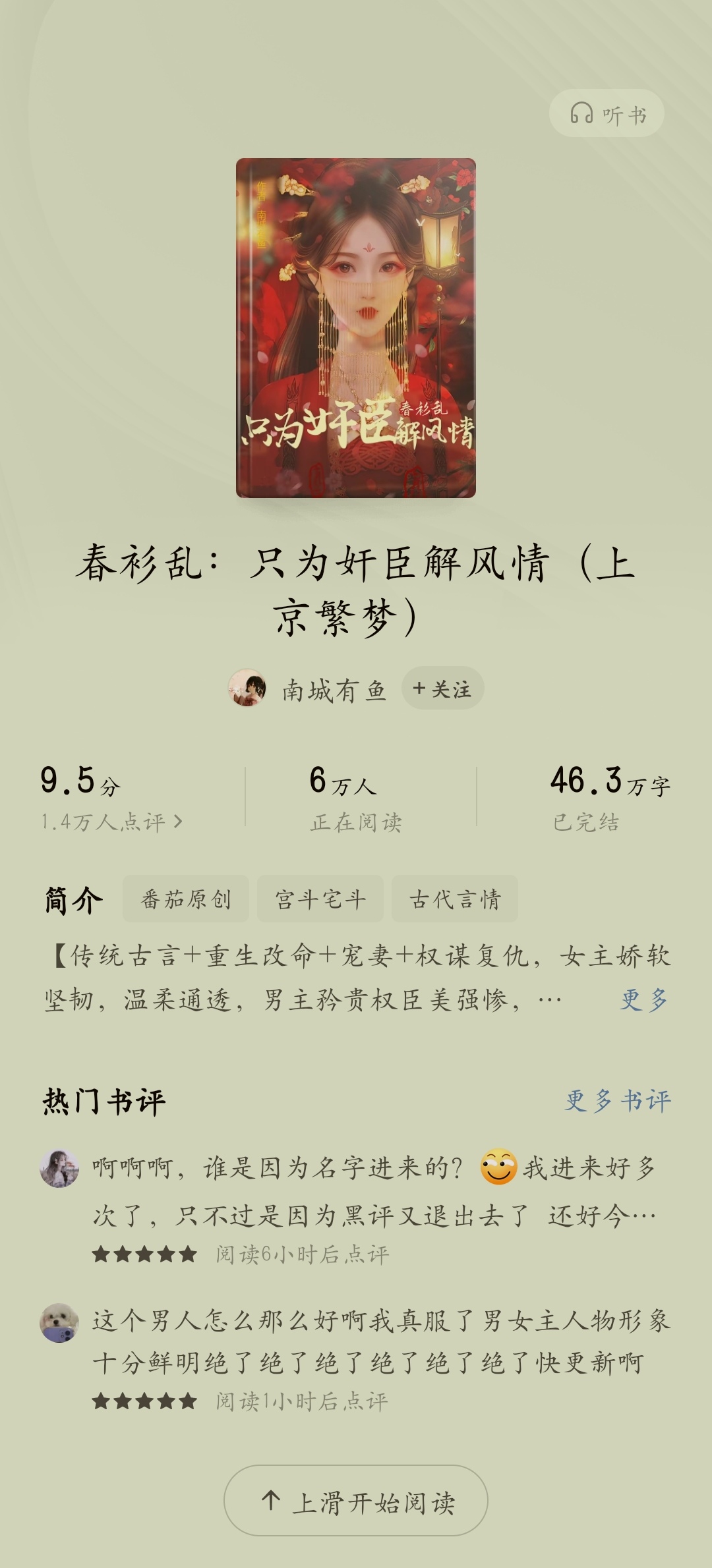
Task: Open author 南城有鱼's profile
Action: pyautogui.click(x=334, y=689)
